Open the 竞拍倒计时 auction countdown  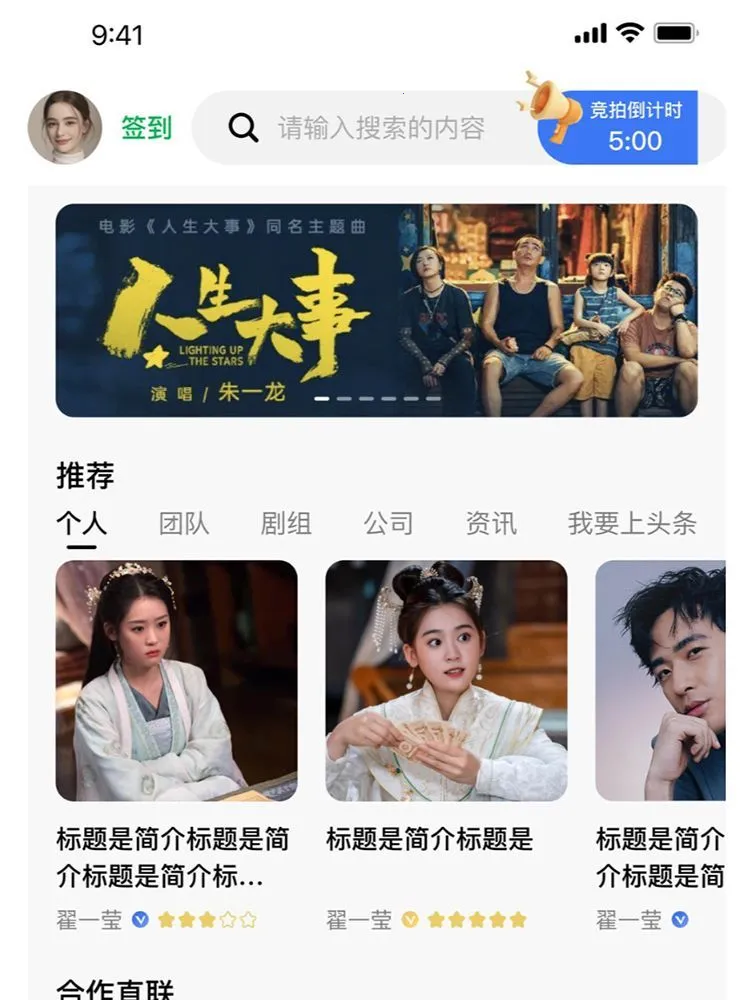pyautogui.click(x=634, y=127)
